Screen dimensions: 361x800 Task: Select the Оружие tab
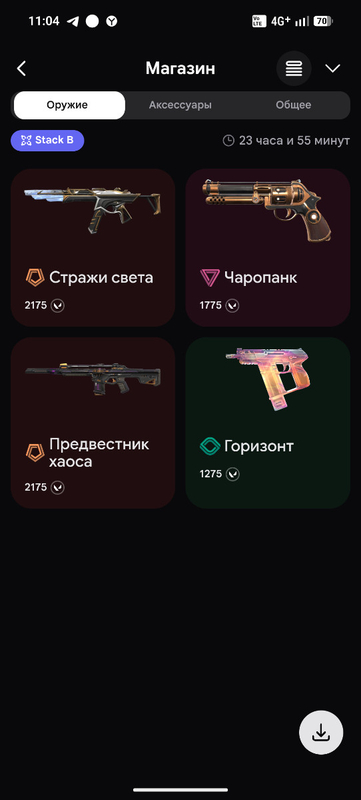[69, 105]
